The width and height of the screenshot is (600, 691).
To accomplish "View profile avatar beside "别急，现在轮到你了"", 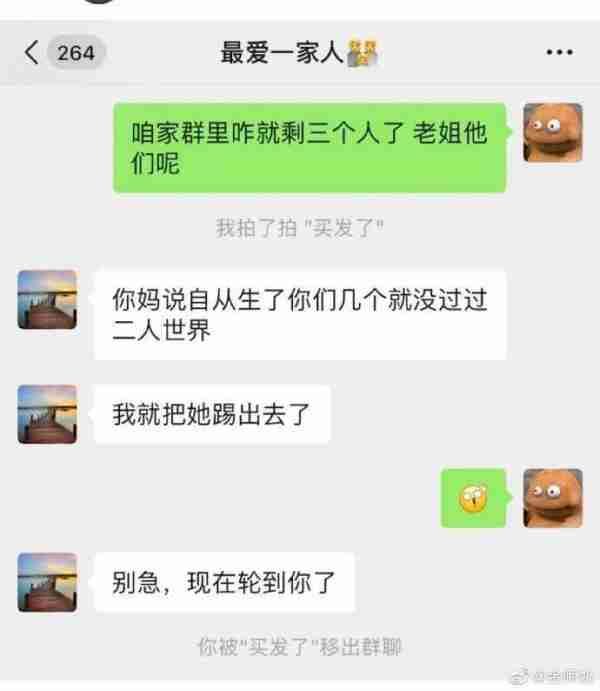I will 47,582.
